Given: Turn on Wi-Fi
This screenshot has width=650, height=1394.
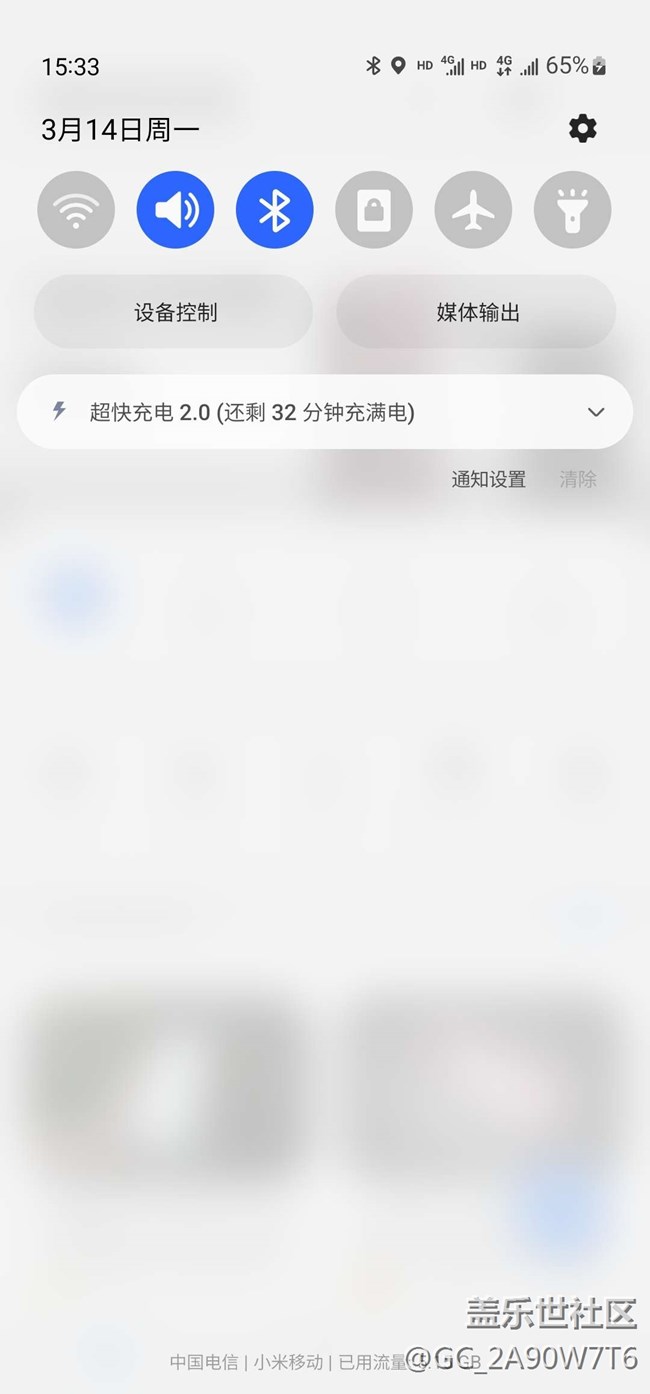Looking at the screenshot, I should (x=76, y=210).
